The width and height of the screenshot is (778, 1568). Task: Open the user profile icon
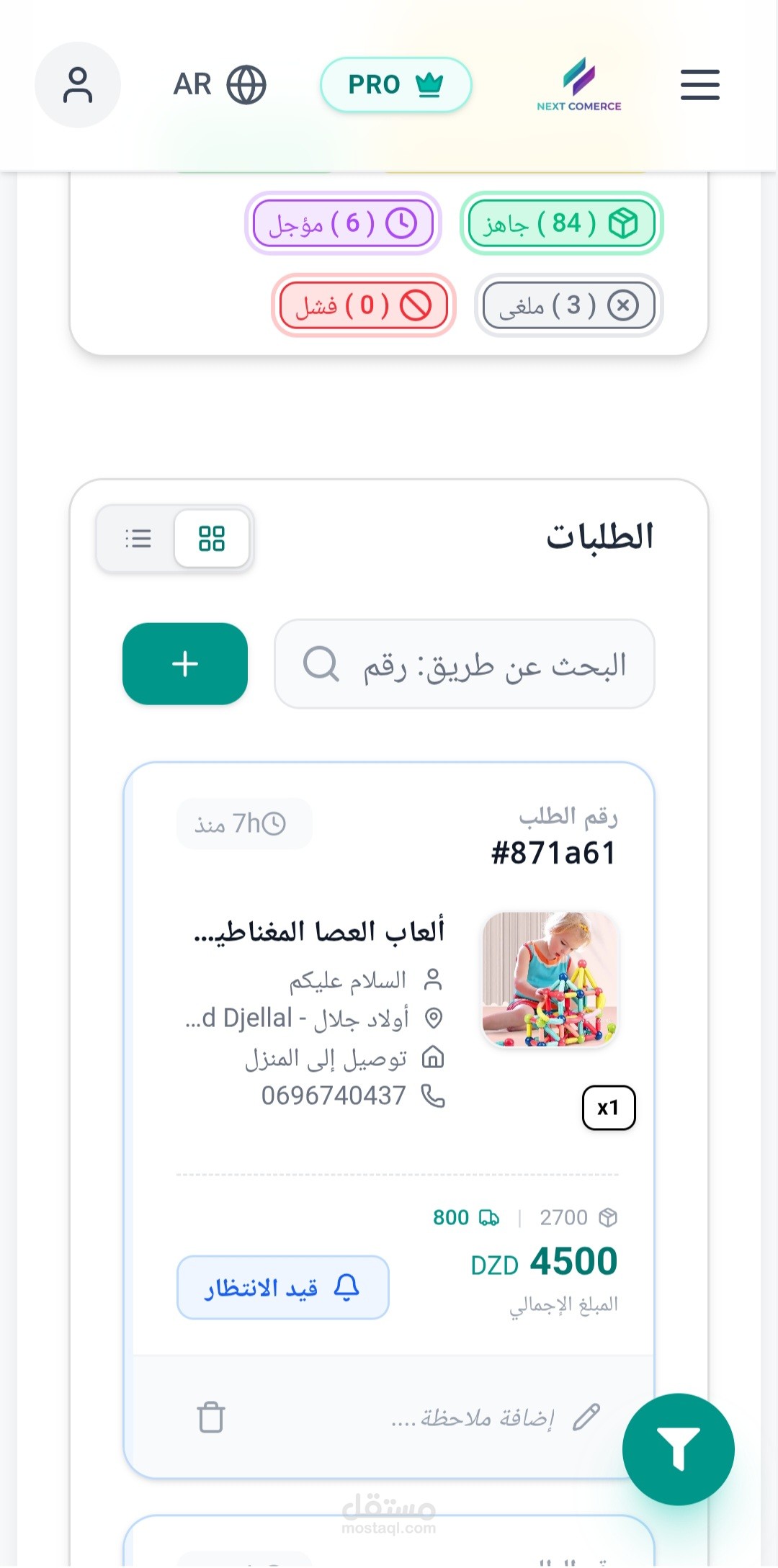[78, 85]
